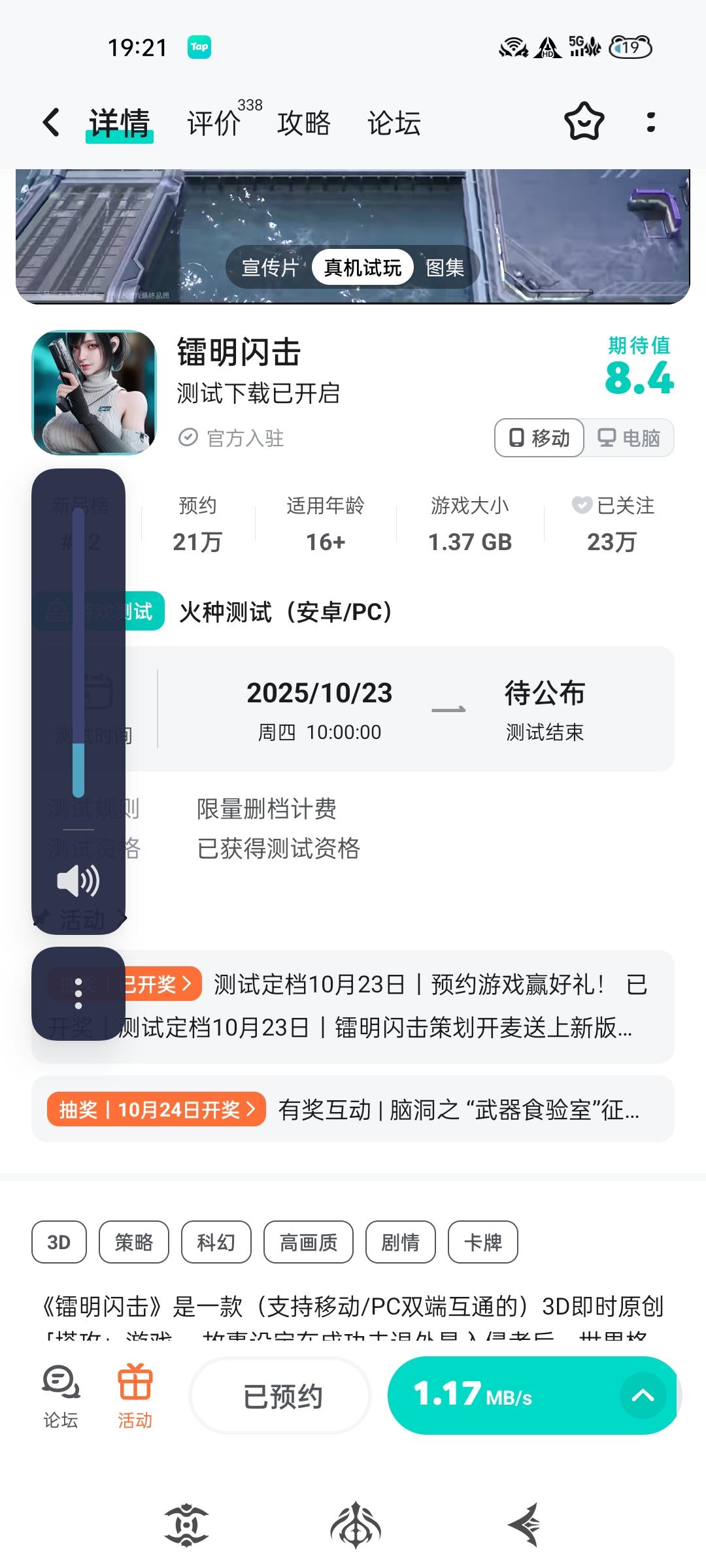Favorite the game using the star icon
706x1568 pixels.
[x=584, y=122]
